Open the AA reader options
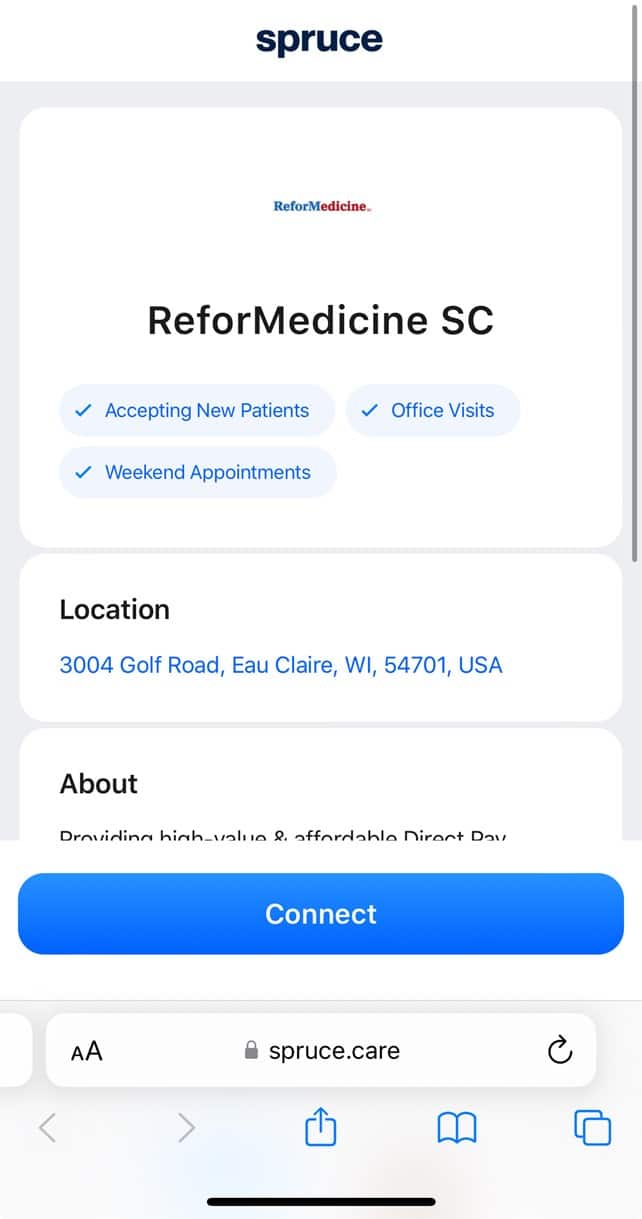 pos(87,1051)
